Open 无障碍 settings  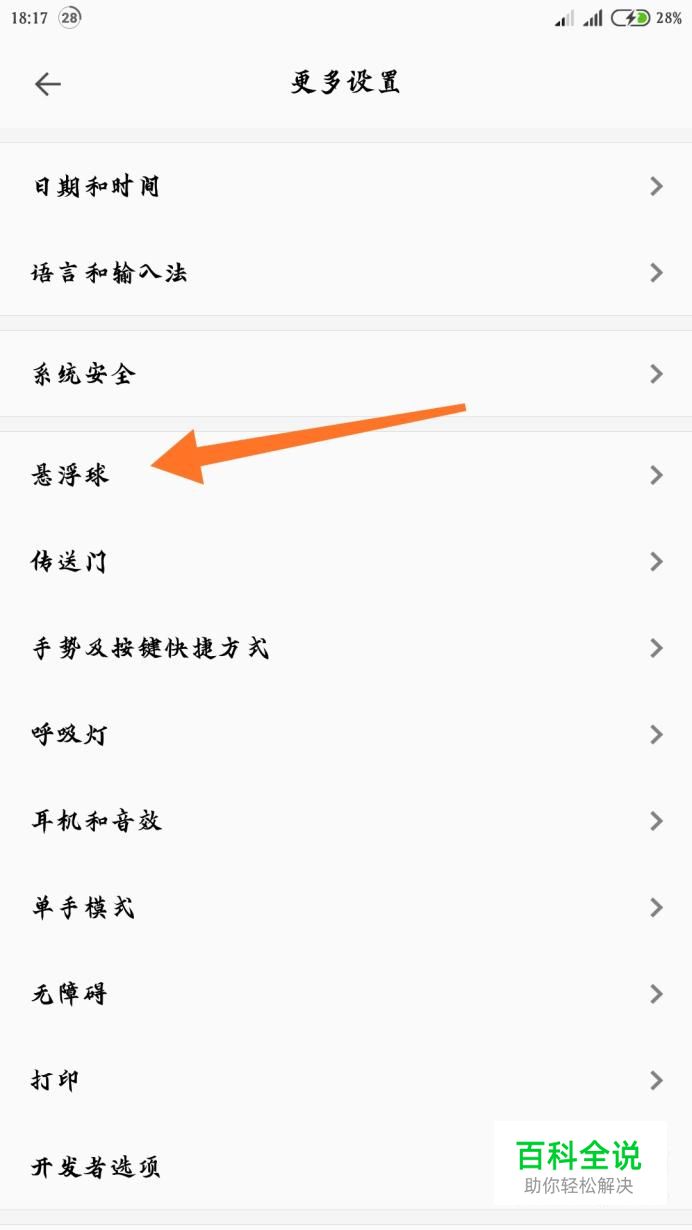70,994
